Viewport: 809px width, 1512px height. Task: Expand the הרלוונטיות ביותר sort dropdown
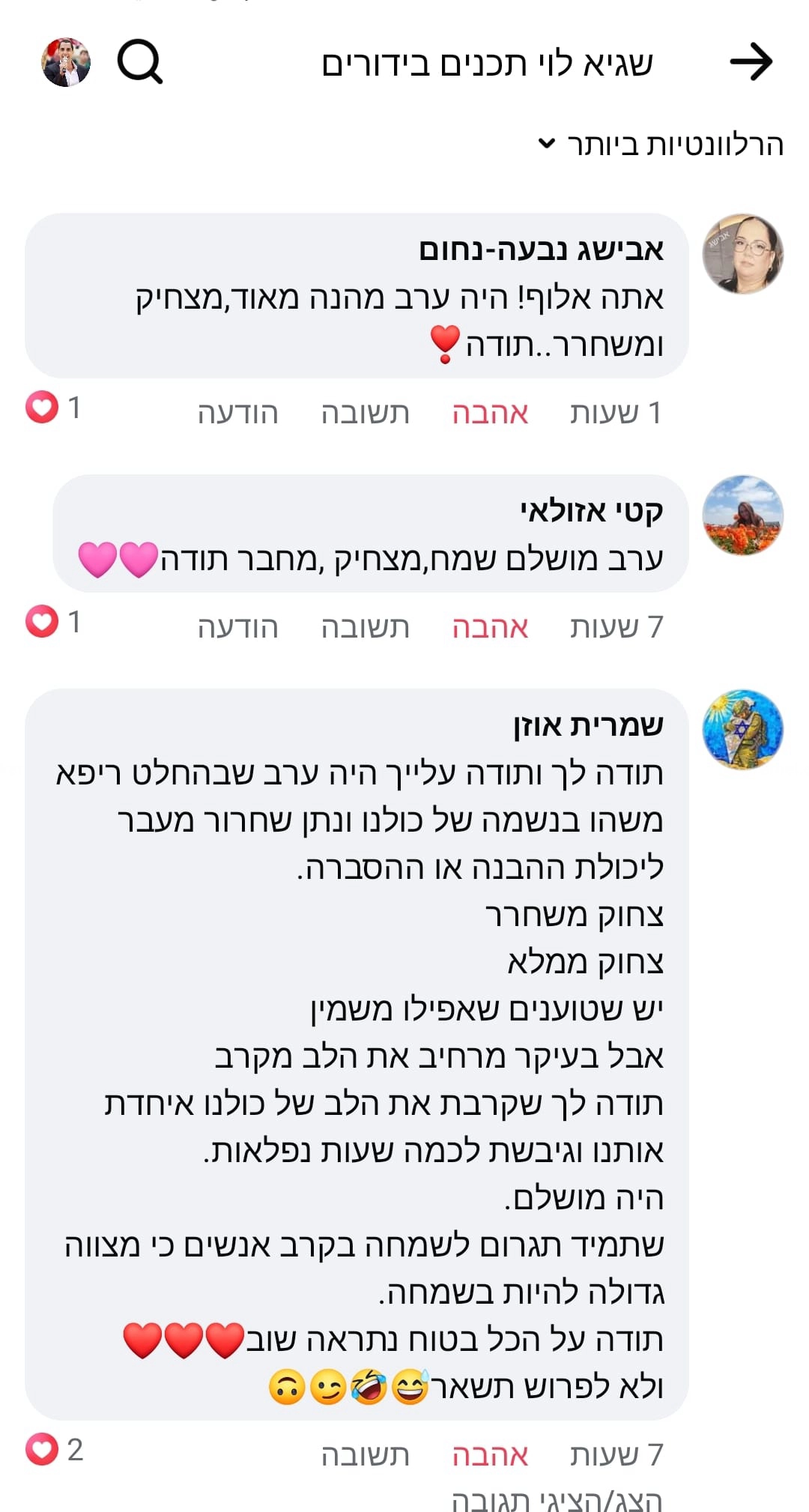[661, 144]
